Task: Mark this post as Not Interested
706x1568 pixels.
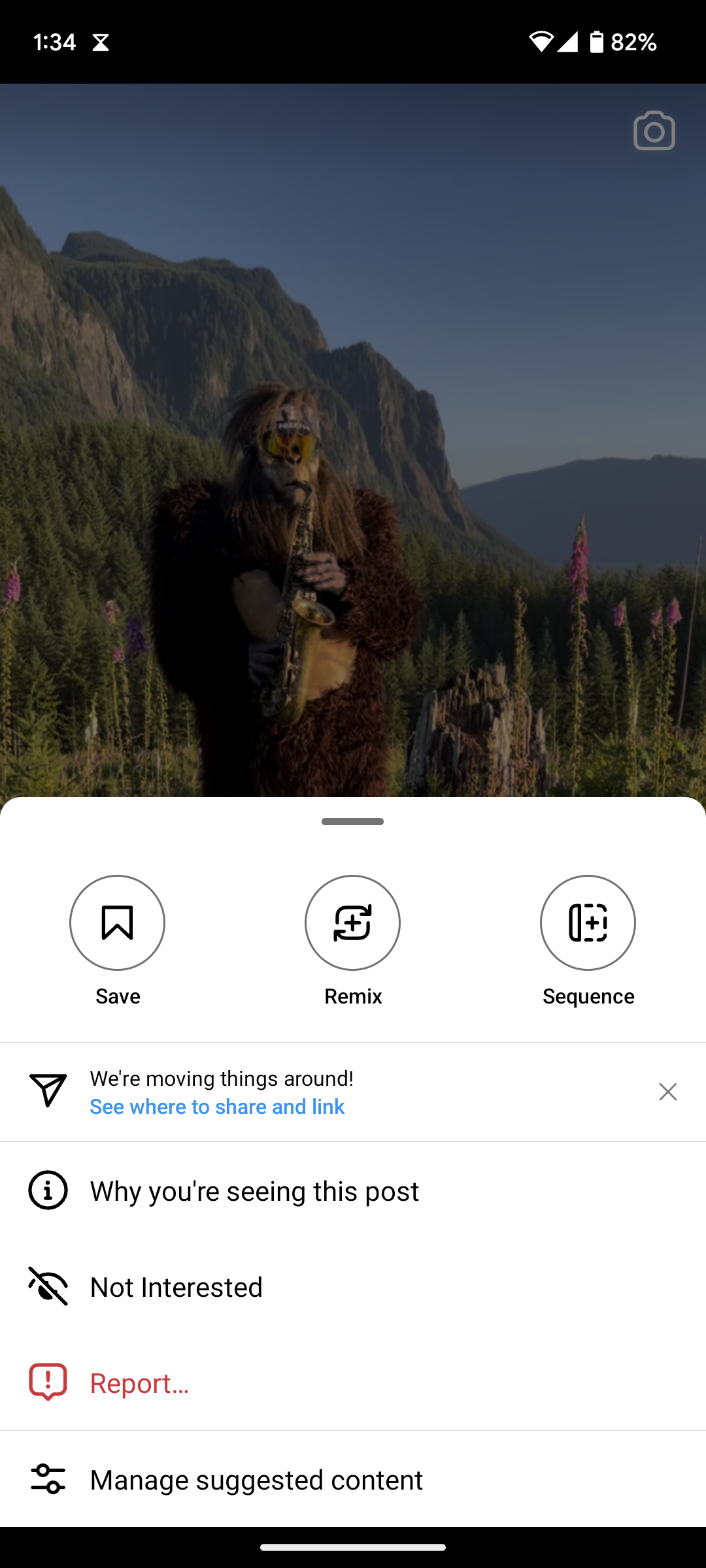Action: [x=353, y=1287]
